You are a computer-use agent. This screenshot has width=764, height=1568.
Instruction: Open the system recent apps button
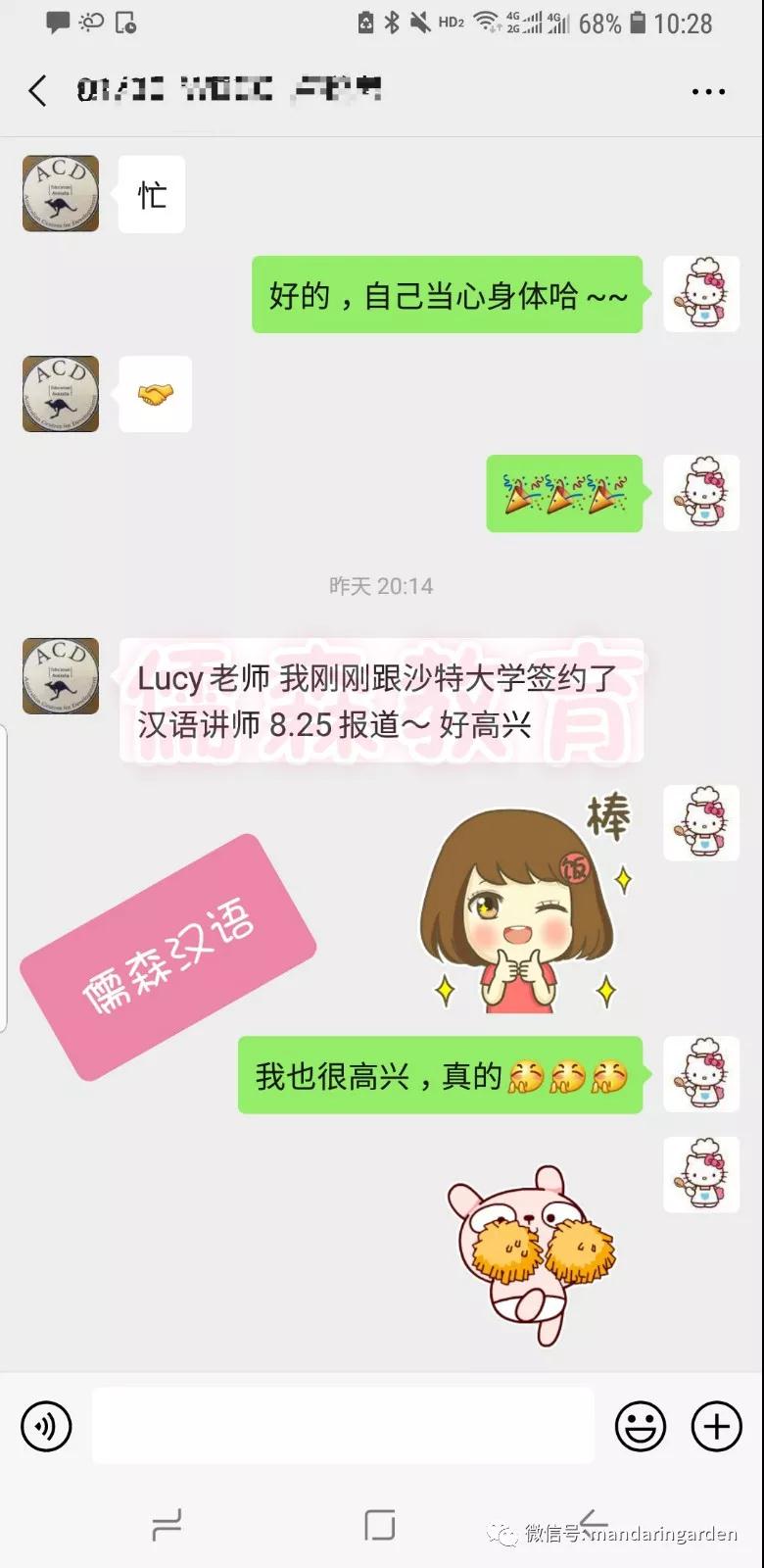pyautogui.click(x=167, y=1525)
